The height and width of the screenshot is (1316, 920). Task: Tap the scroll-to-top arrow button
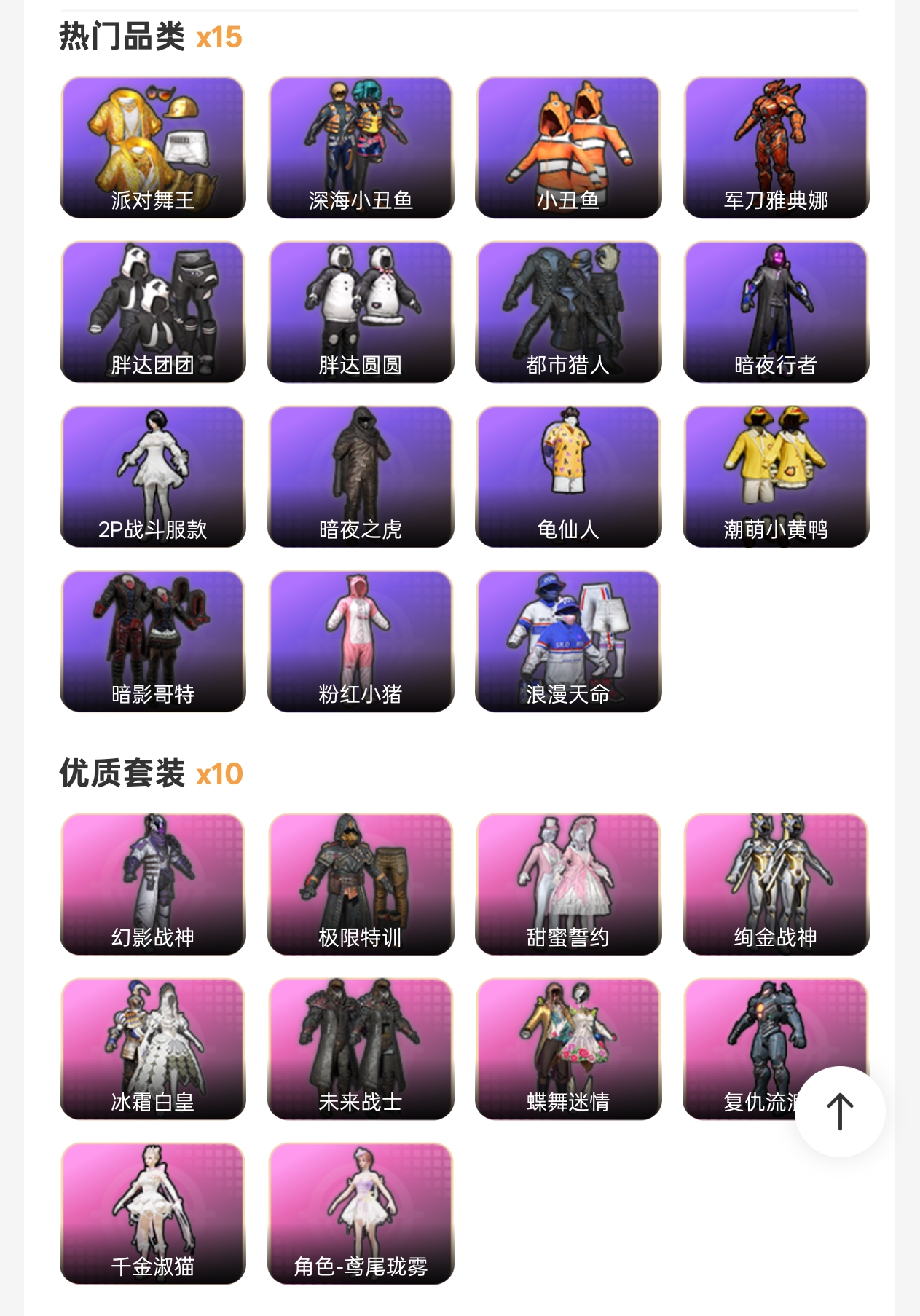[840, 1111]
